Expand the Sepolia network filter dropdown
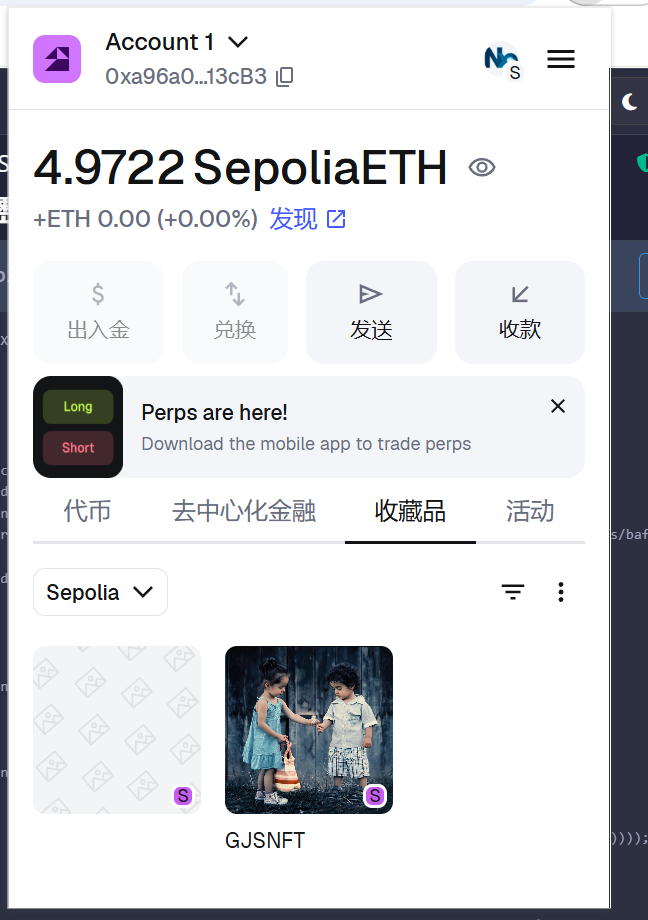 [x=100, y=592]
